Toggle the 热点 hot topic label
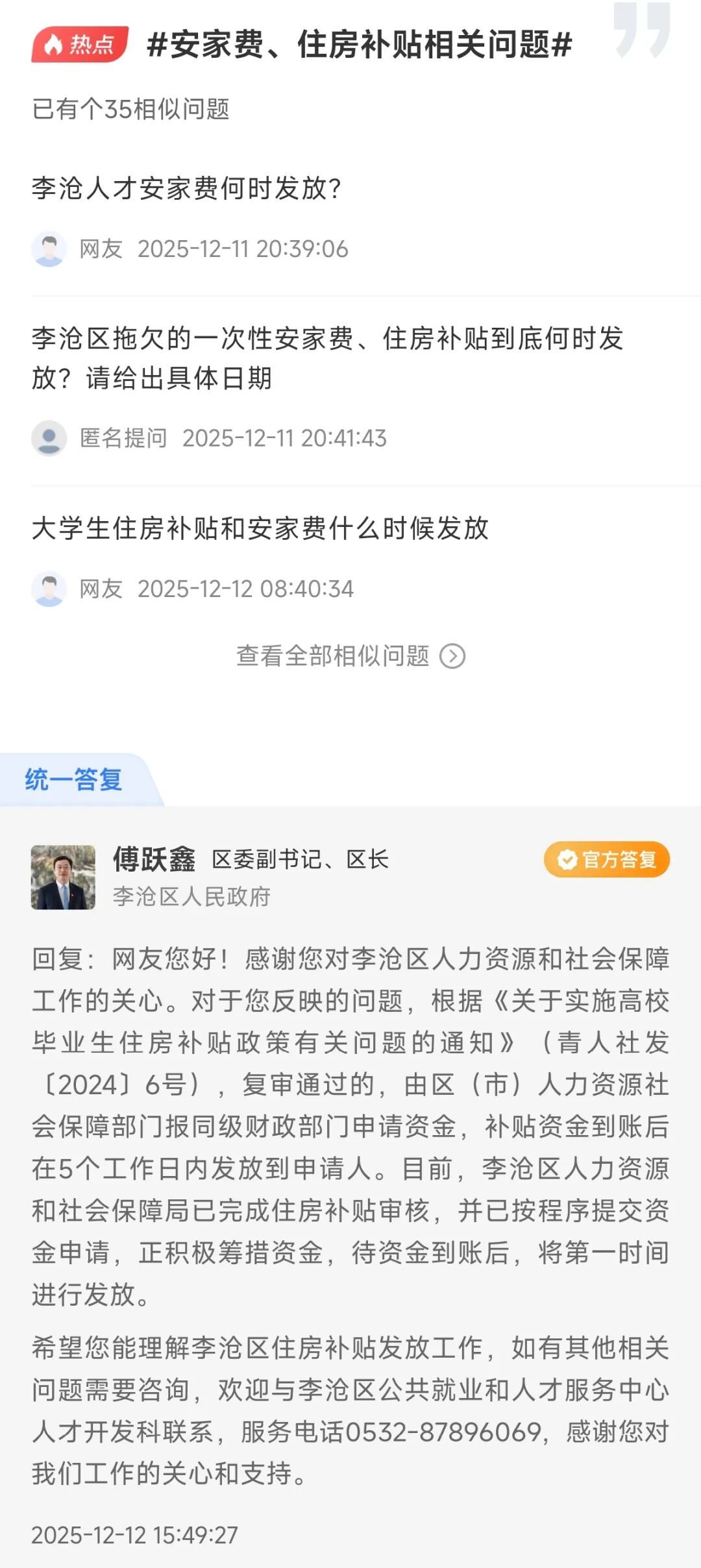701x1568 pixels. (78, 42)
